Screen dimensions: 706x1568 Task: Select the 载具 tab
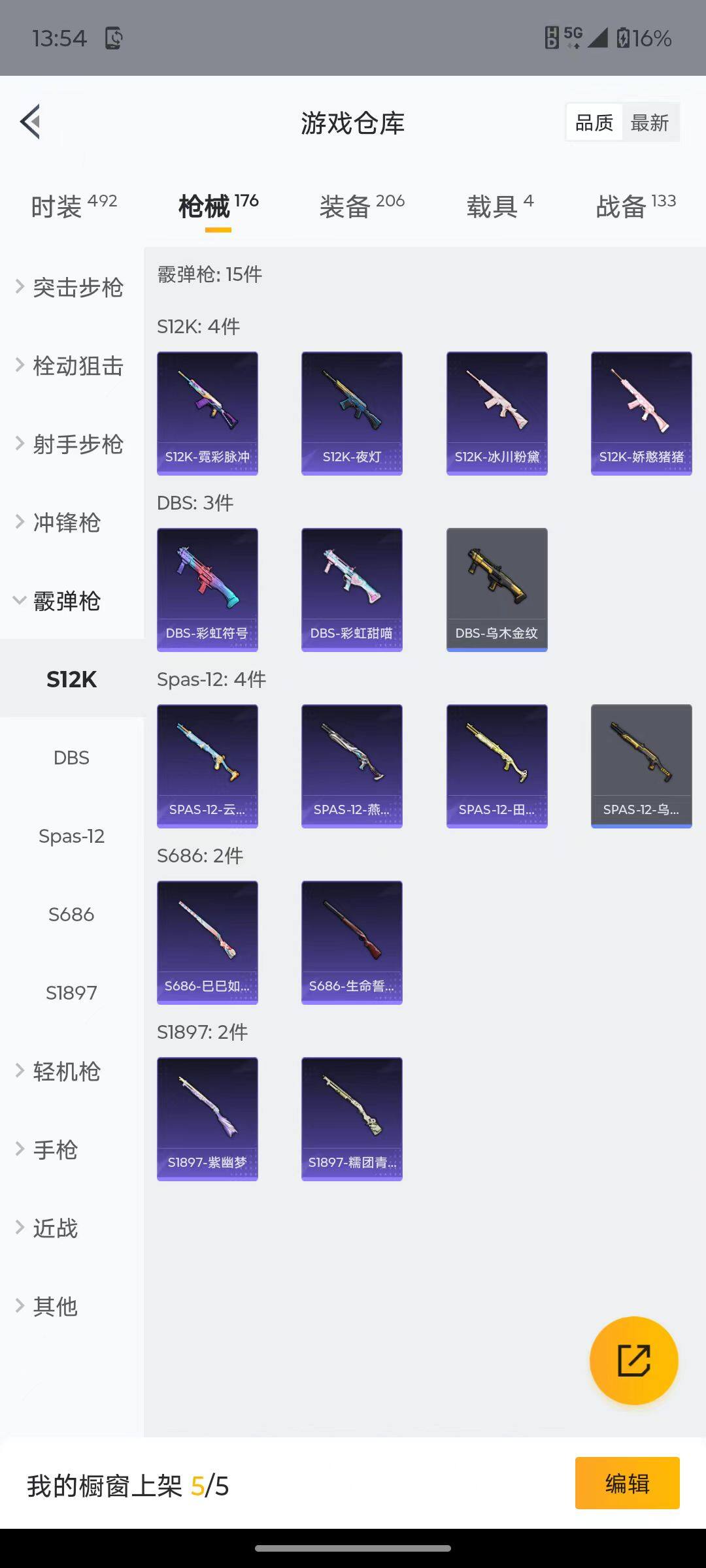(x=499, y=206)
